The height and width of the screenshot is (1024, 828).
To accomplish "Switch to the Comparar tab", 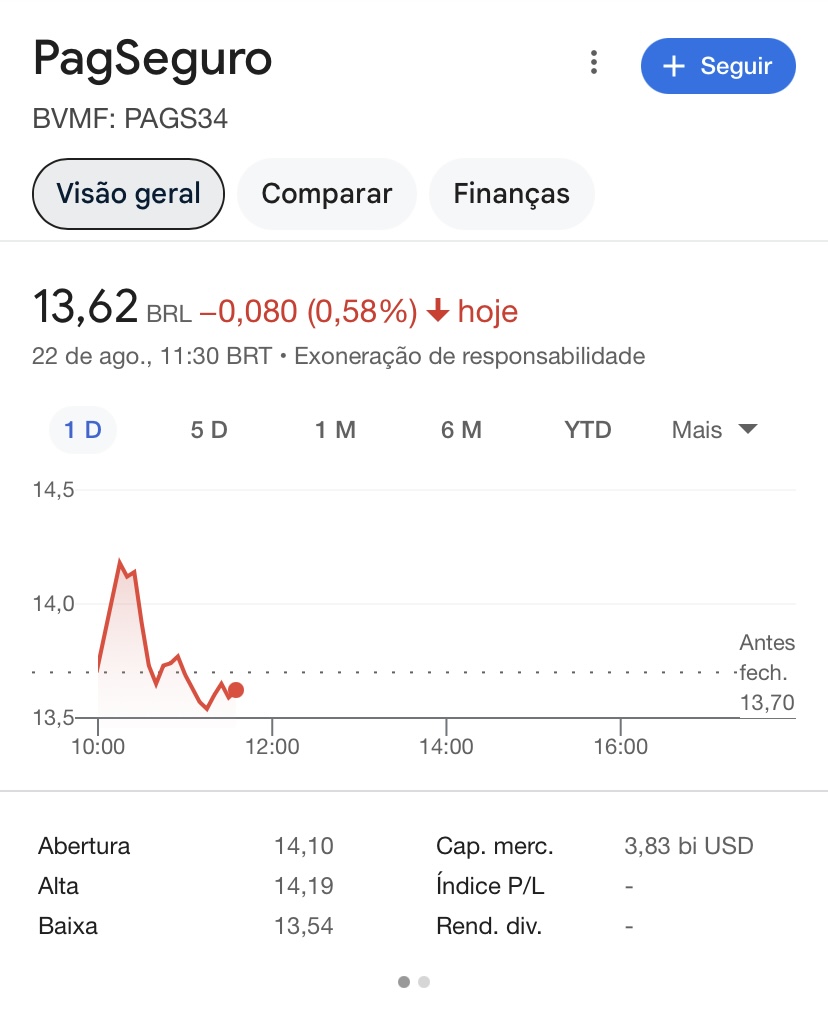I will [326, 193].
